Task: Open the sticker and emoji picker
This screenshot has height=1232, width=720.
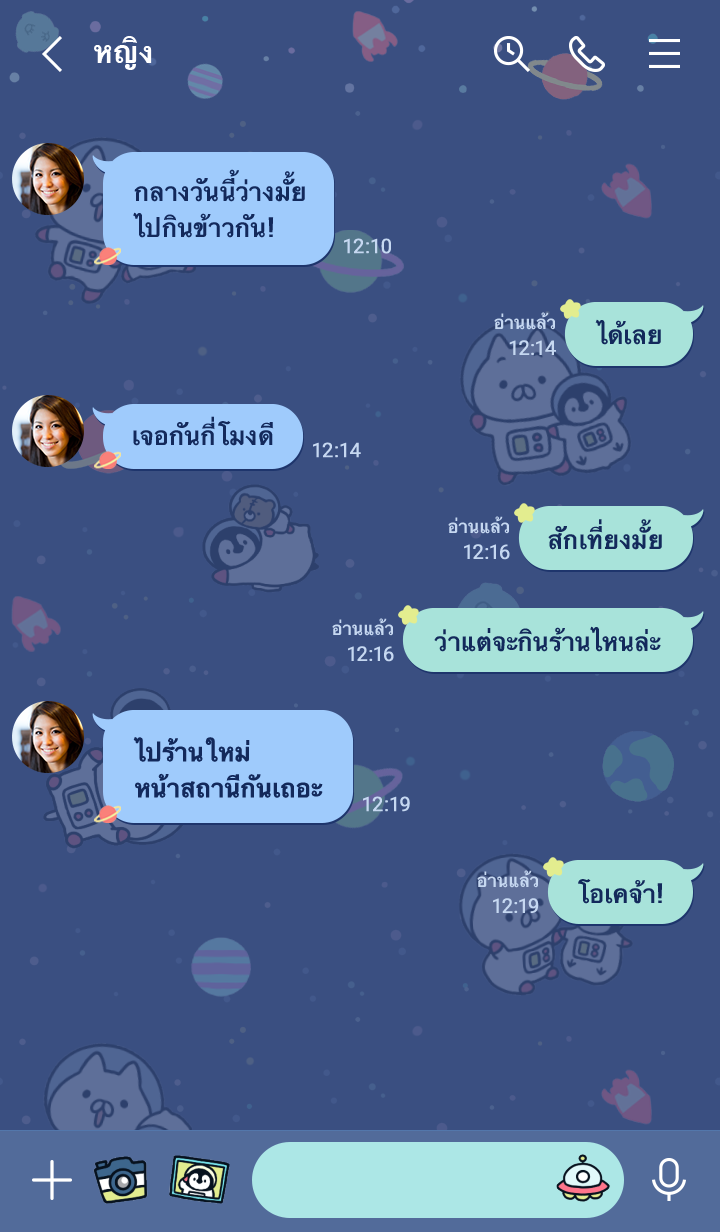Action: coord(583,1179)
